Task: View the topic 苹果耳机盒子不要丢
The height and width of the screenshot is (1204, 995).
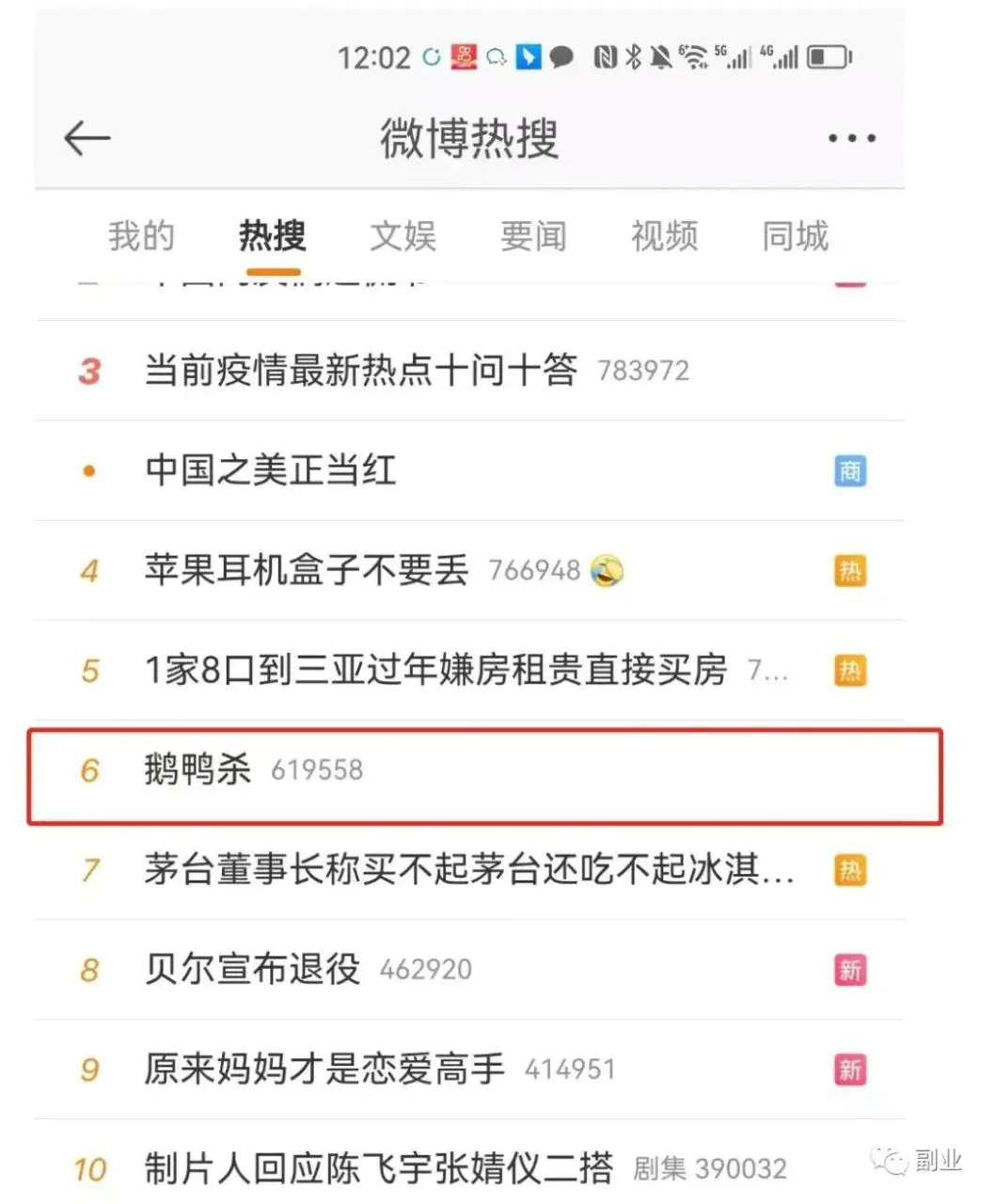Action: [x=307, y=571]
